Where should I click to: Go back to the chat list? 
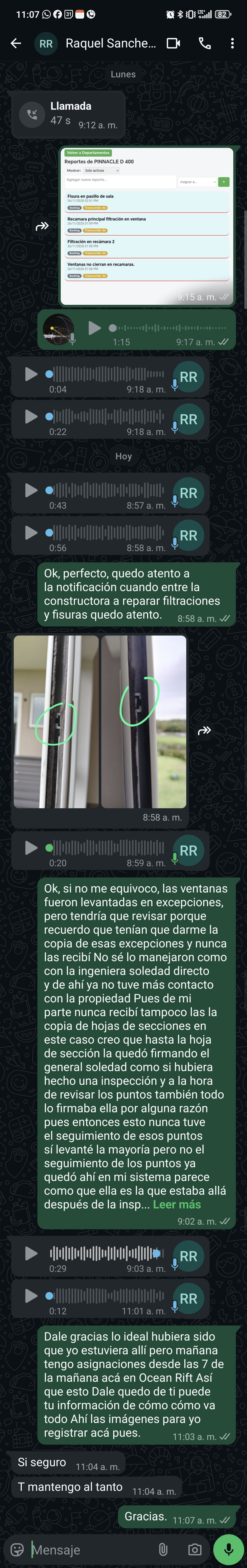point(16,43)
